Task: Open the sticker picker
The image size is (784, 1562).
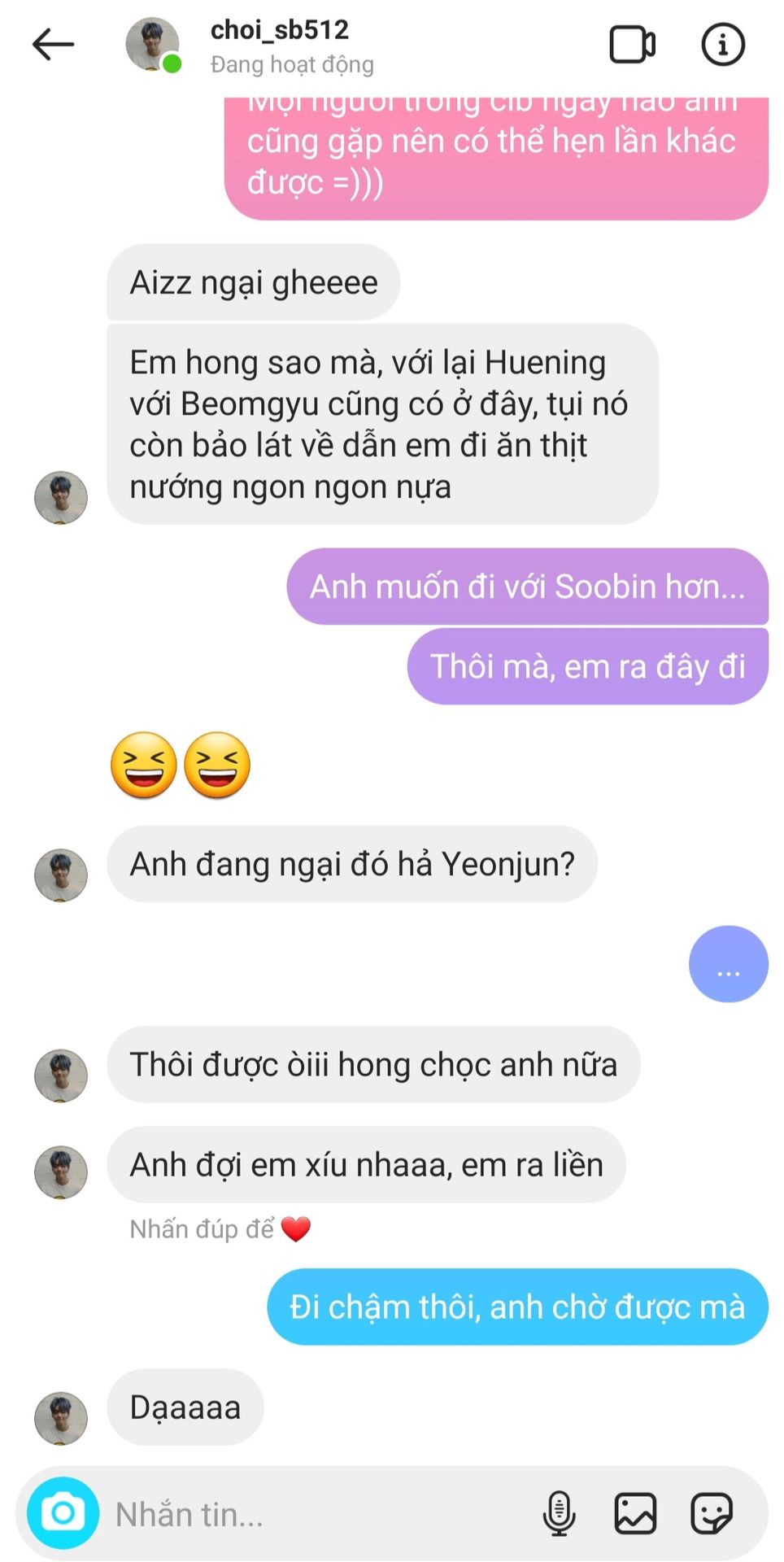Action: (711, 1513)
